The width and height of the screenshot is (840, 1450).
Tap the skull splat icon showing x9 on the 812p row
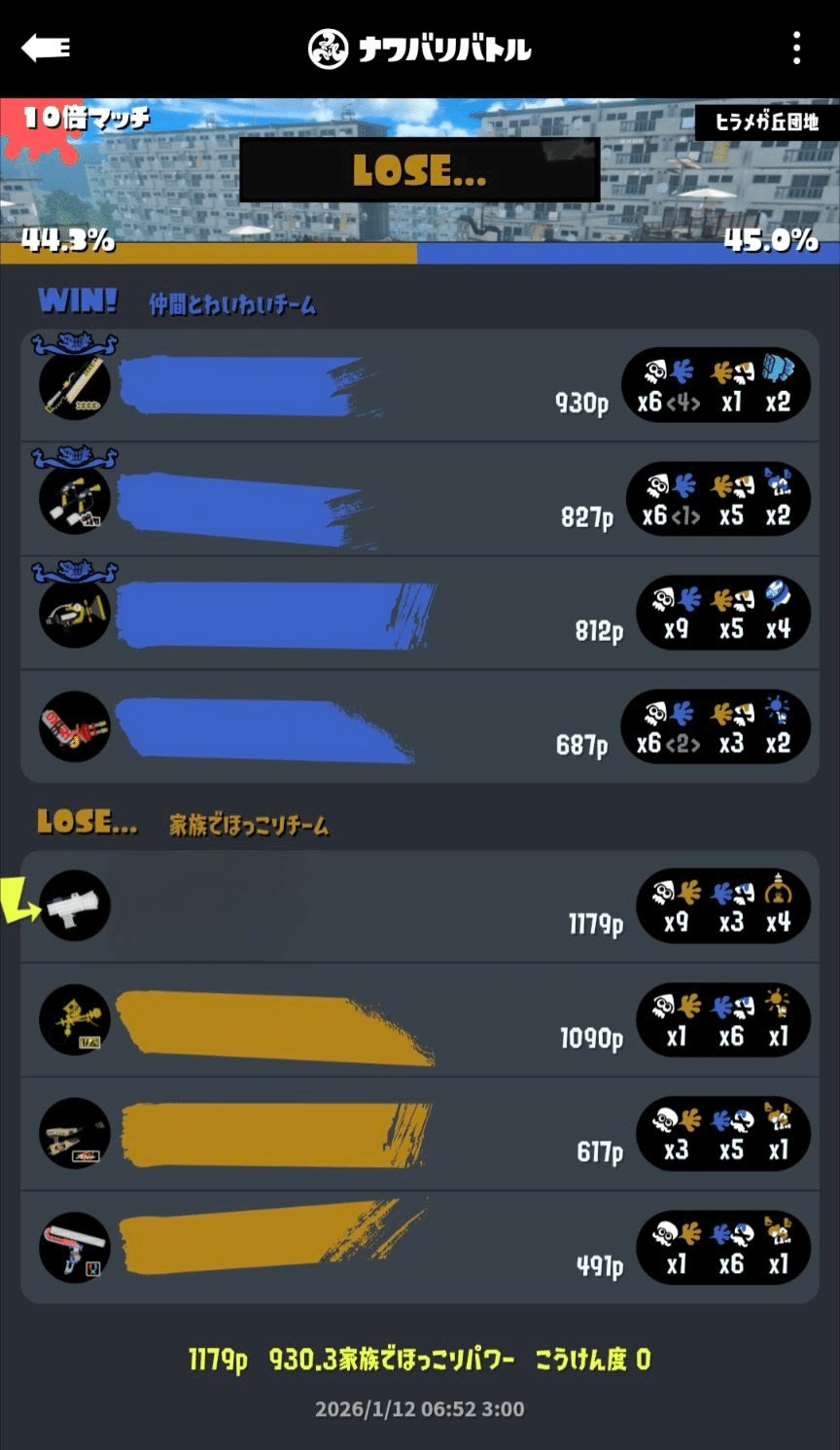click(672, 613)
